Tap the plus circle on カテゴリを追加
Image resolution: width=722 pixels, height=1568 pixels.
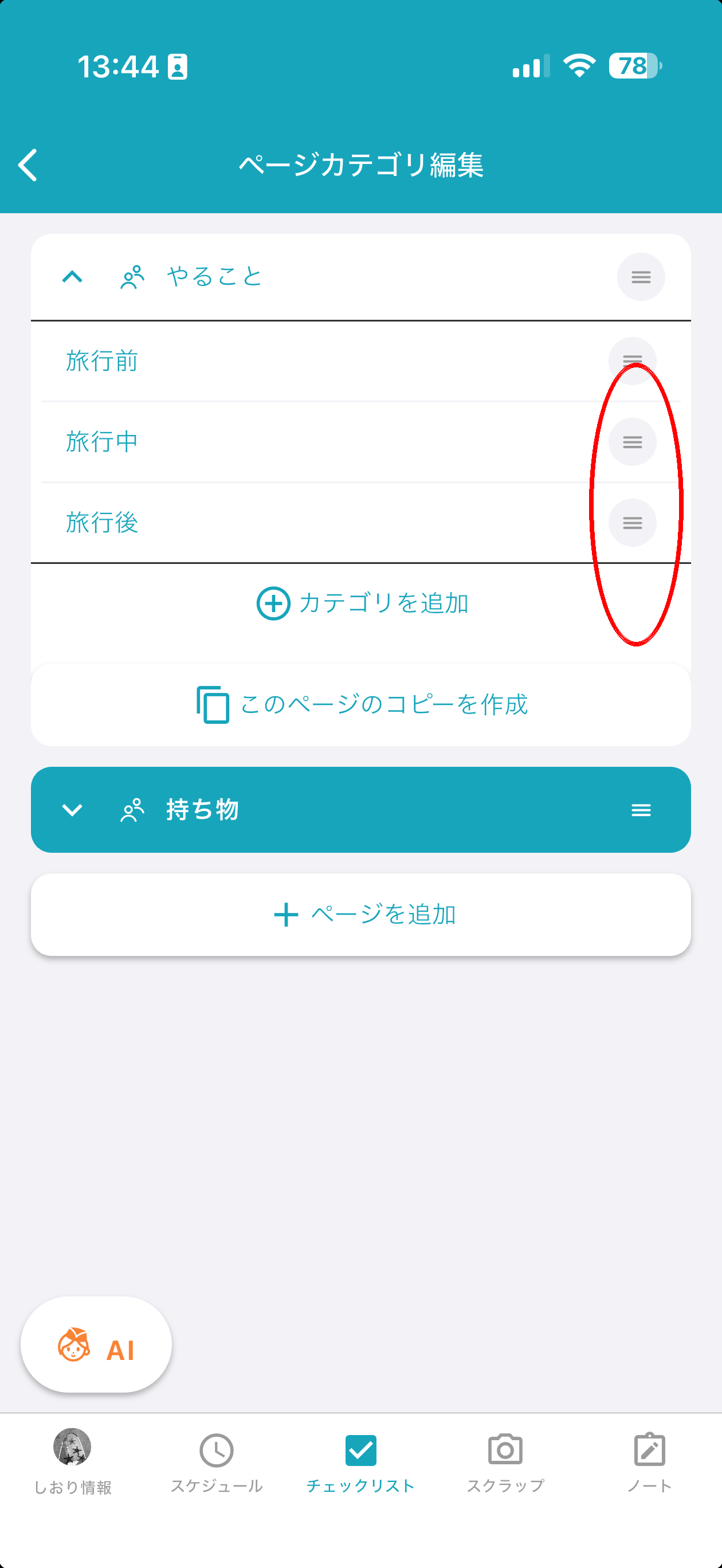[273, 603]
